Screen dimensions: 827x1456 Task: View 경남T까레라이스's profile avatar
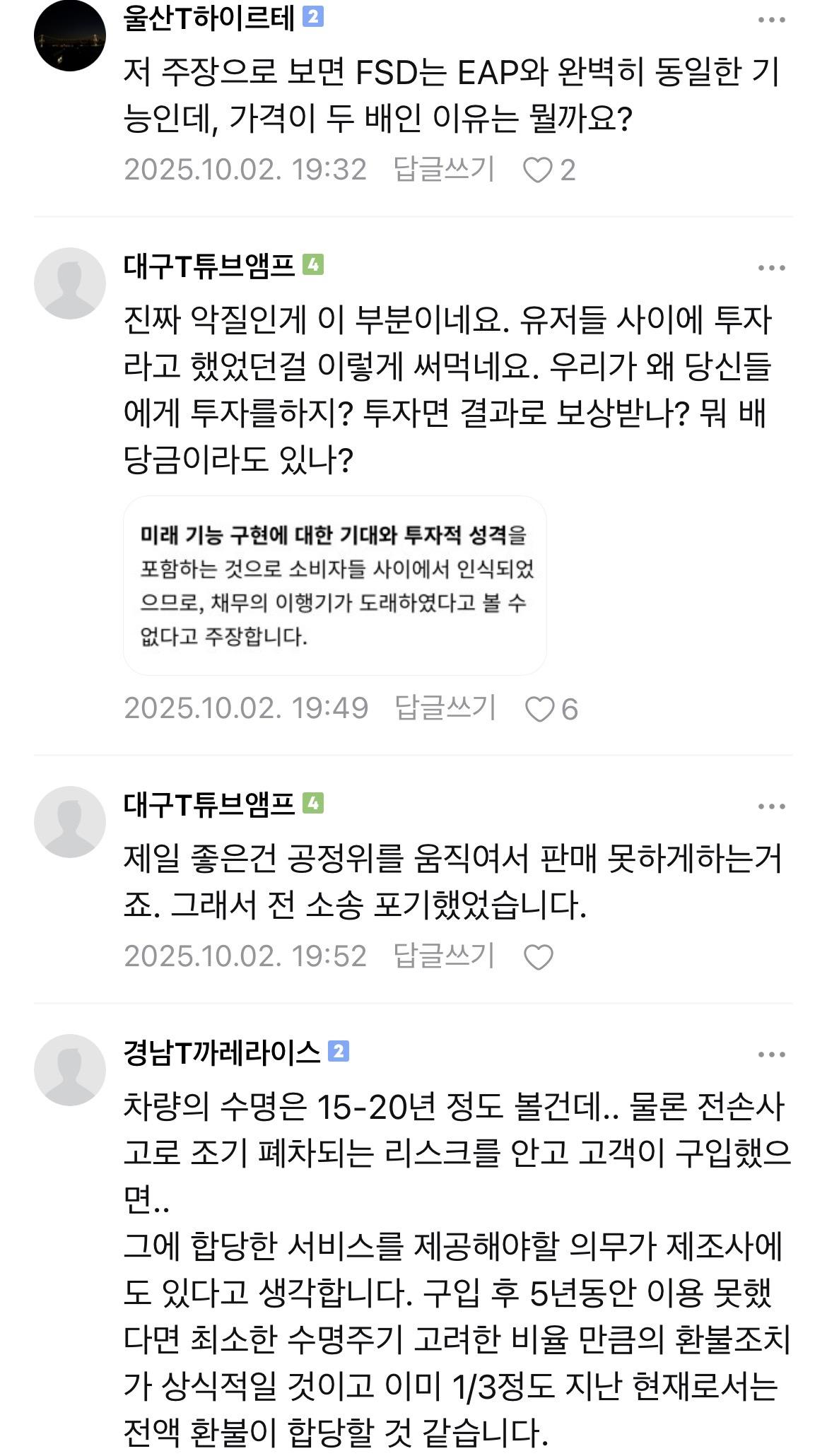coord(69,1069)
